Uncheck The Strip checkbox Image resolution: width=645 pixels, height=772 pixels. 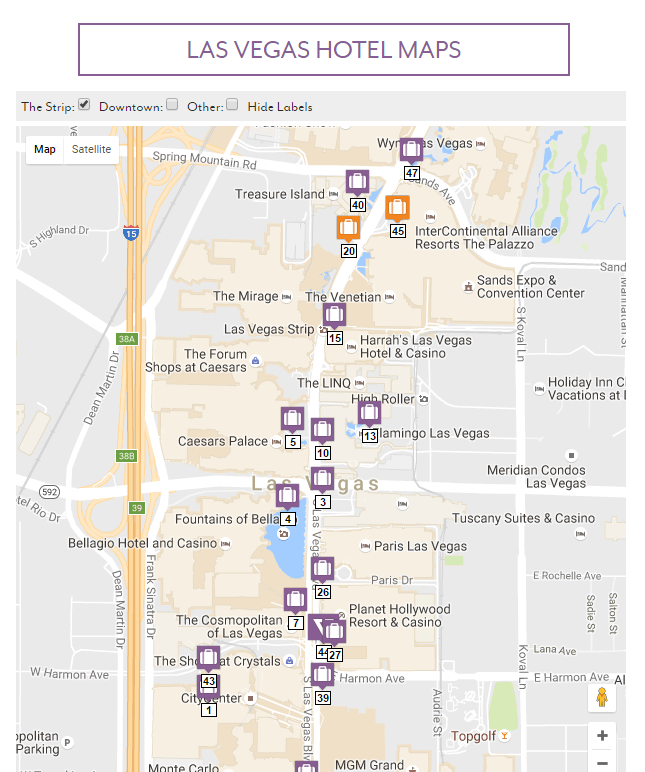[84, 105]
